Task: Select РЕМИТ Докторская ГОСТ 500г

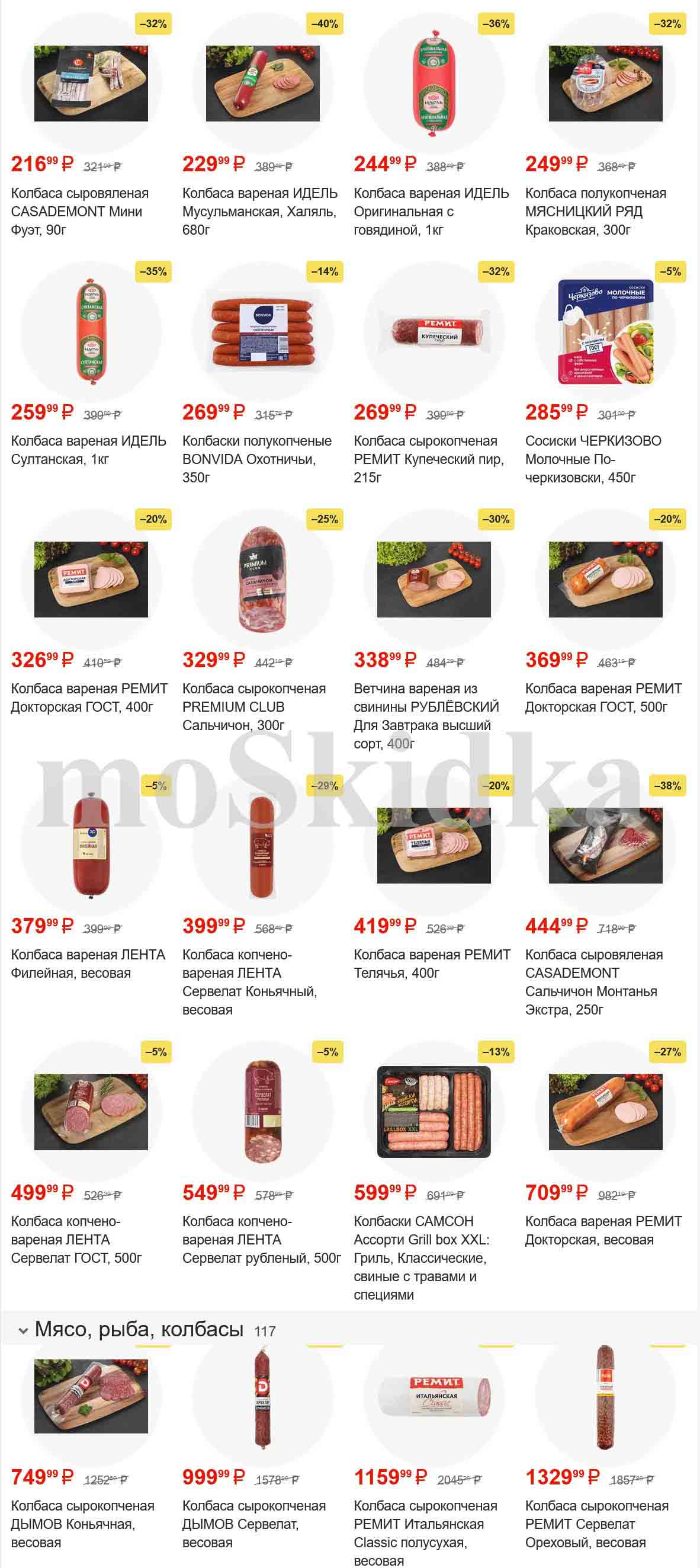Action: point(605,579)
